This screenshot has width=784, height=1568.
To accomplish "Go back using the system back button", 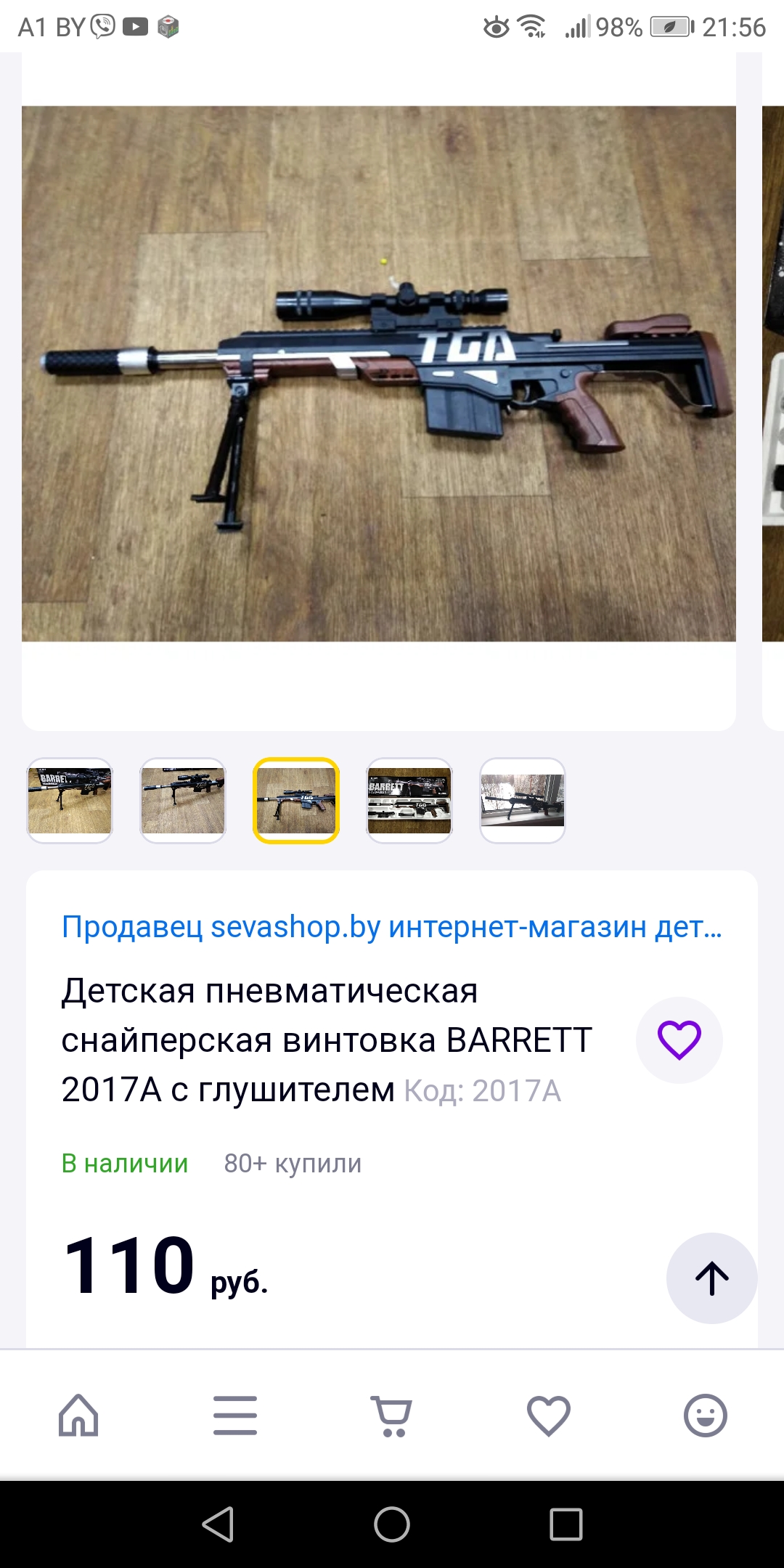I will coord(218,1524).
